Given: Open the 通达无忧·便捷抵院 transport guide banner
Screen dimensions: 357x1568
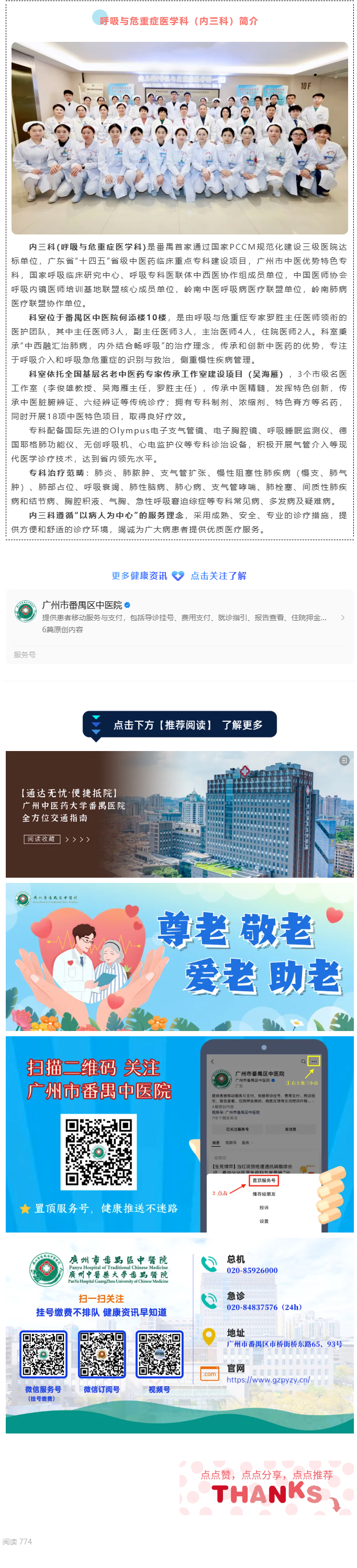Looking at the screenshot, I should (179, 813).
